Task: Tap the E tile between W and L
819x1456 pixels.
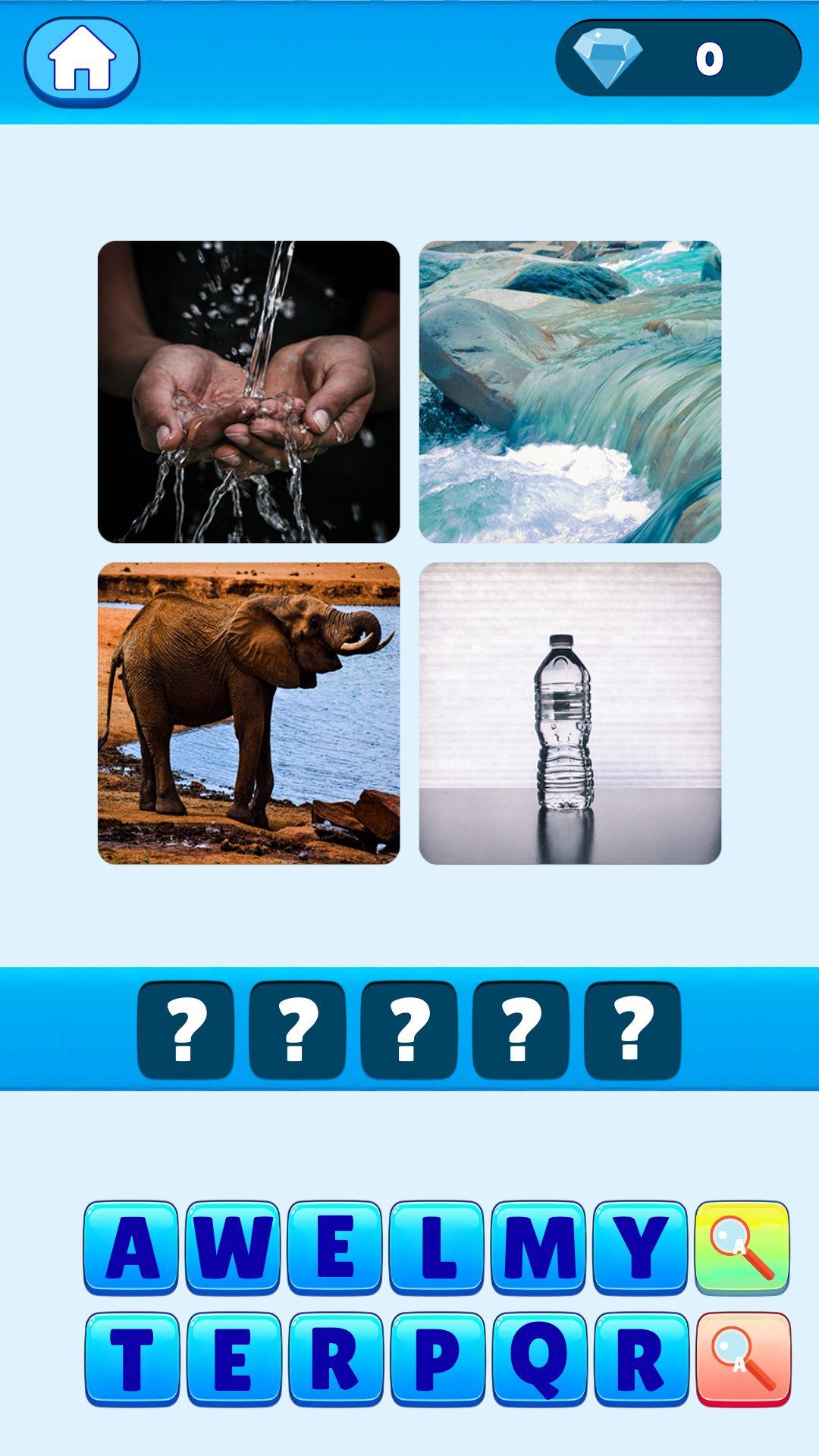Action: [334, 1247]
